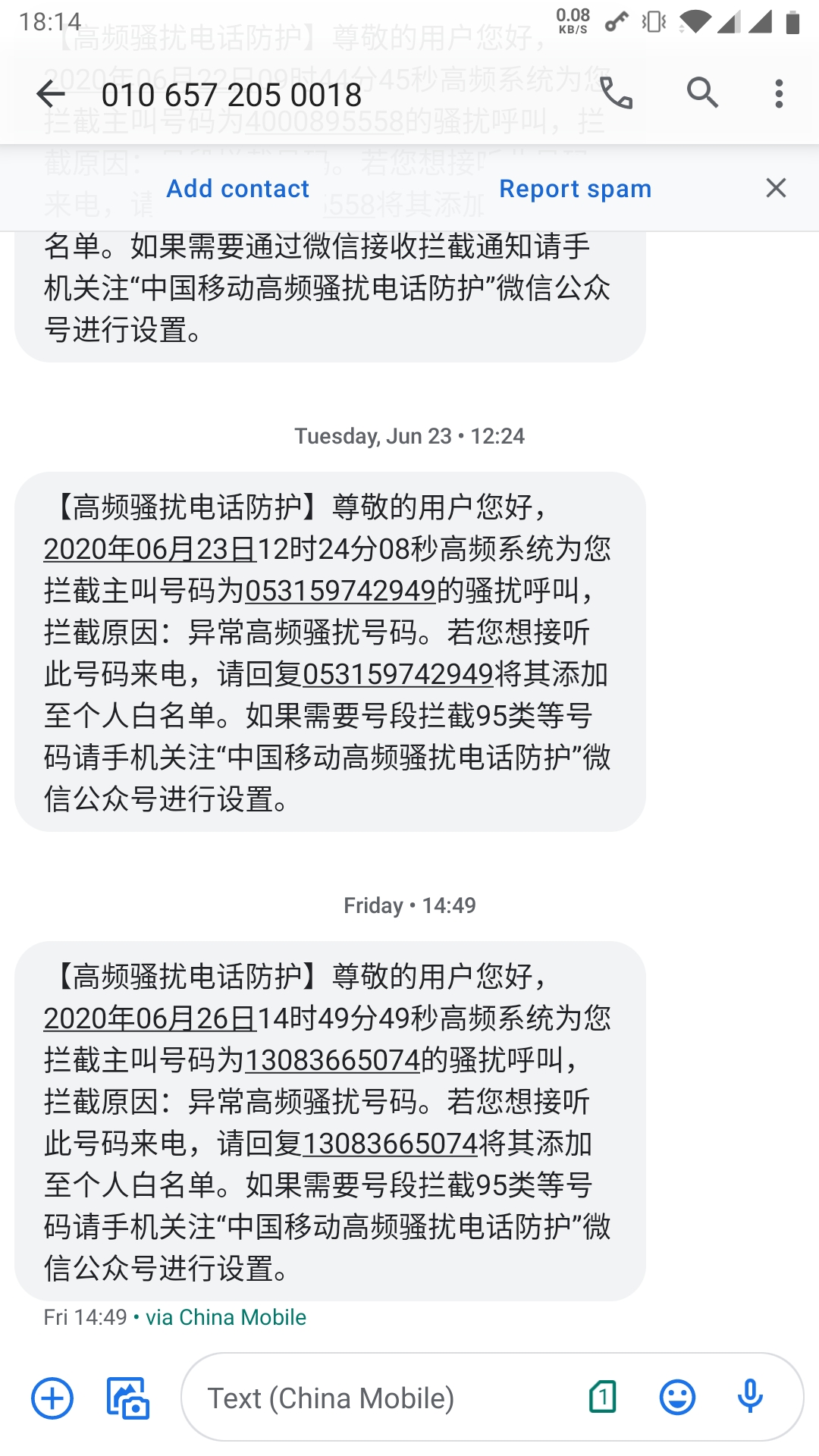The height and width of the screenshot is (1456, 819).
Task: Record a voice message with the microphone
Action: 750,1397
